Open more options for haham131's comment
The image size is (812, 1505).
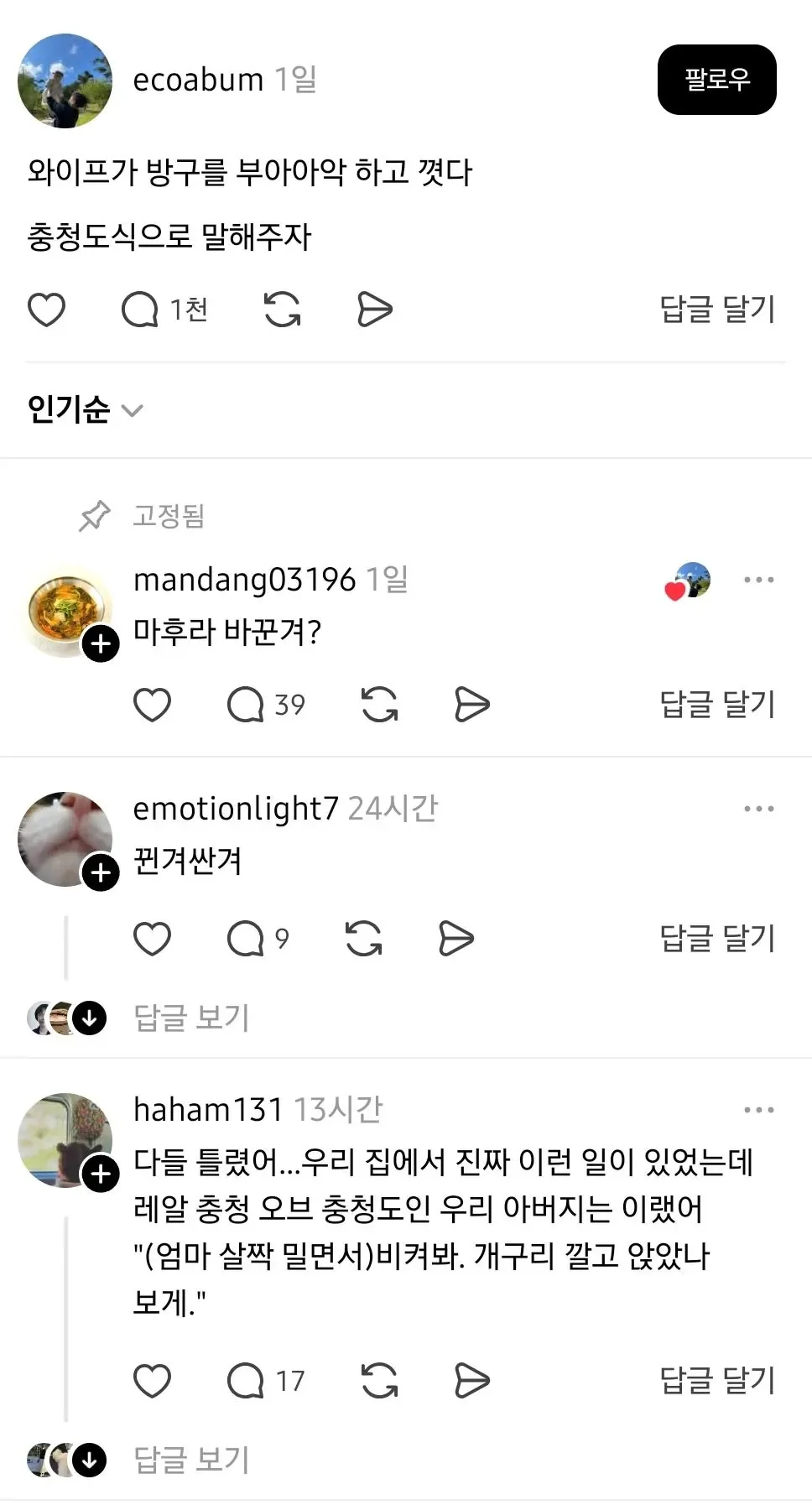(x=758, y=1110)
